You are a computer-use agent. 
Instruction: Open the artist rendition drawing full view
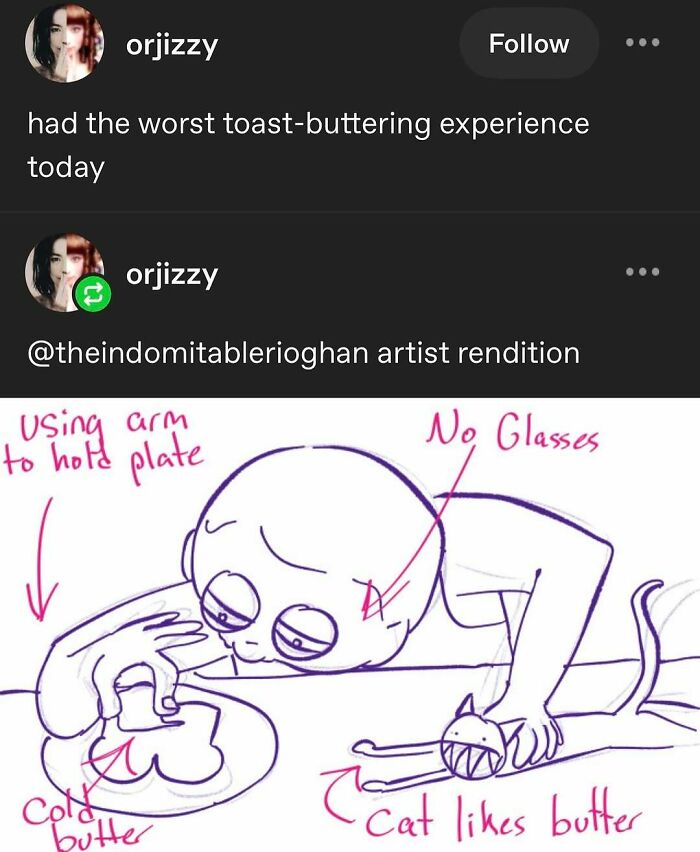pos(350,624)
